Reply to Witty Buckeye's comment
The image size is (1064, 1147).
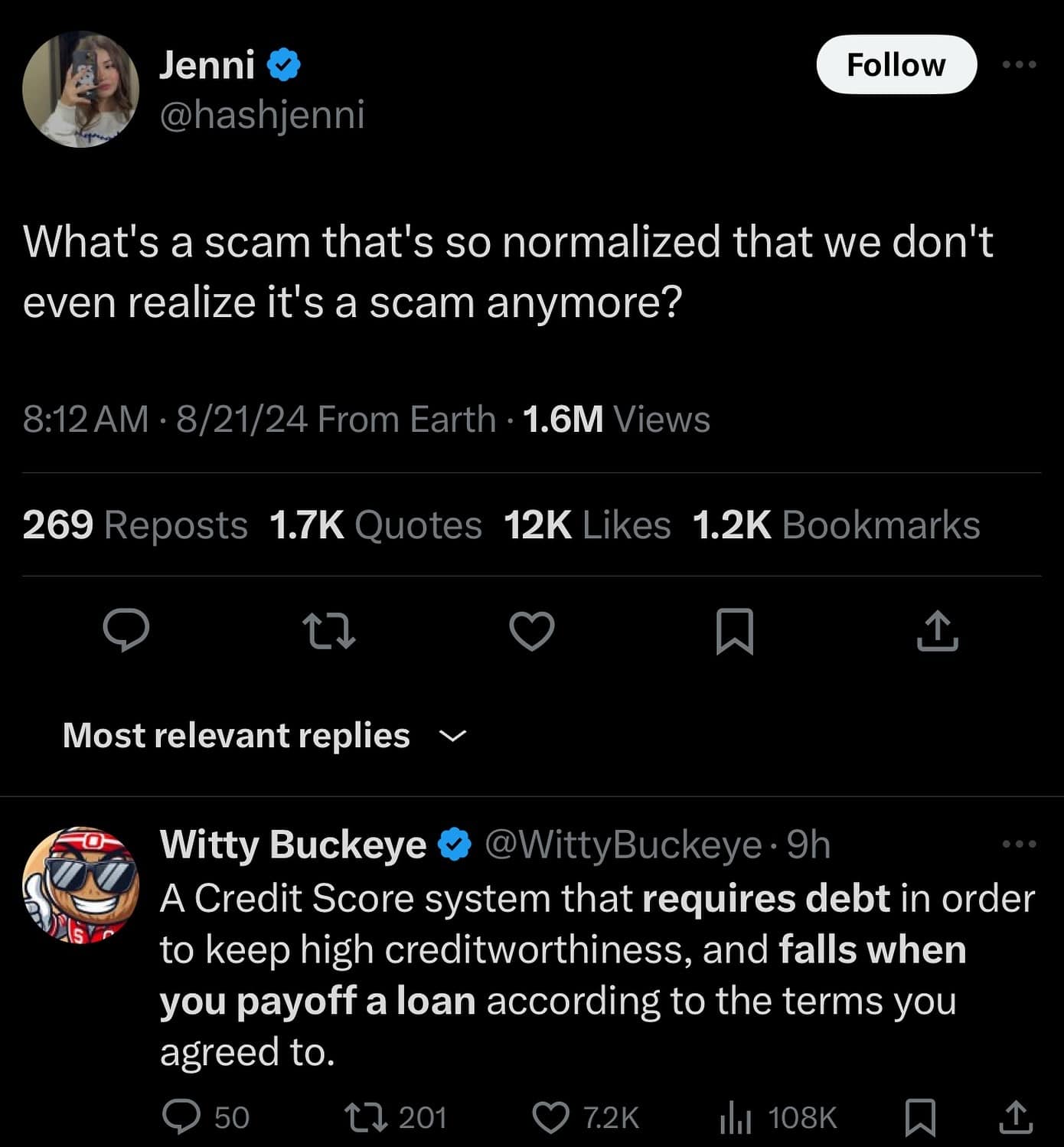tap(184, 1117)
